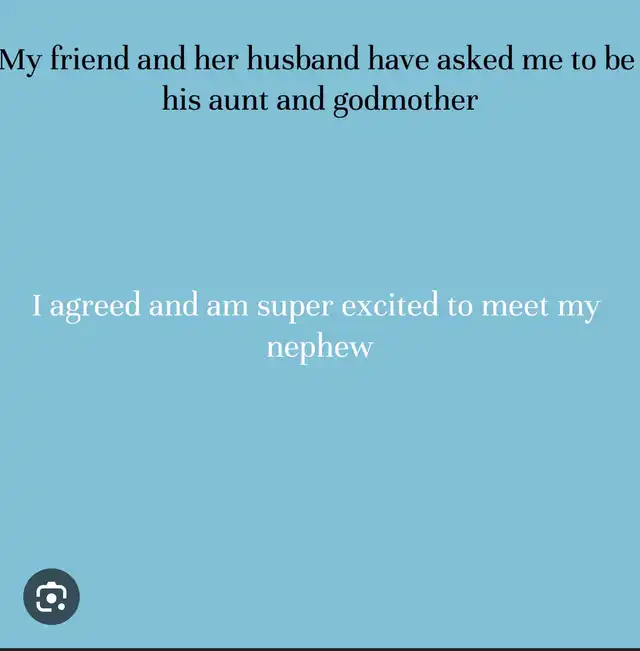Image resolution: width=640 pixels, height=651 pixels.
Task: Tap the visual search lens icon
Action: point(51,597)
